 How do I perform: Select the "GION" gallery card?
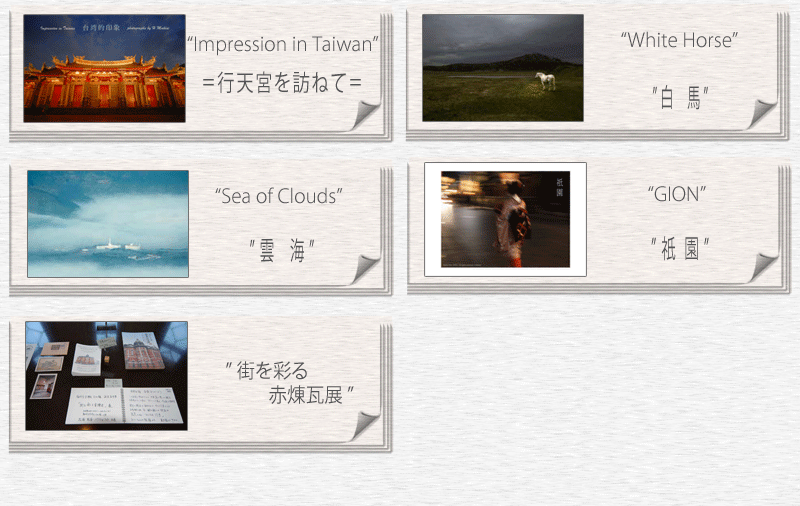[x=595, y=222]
